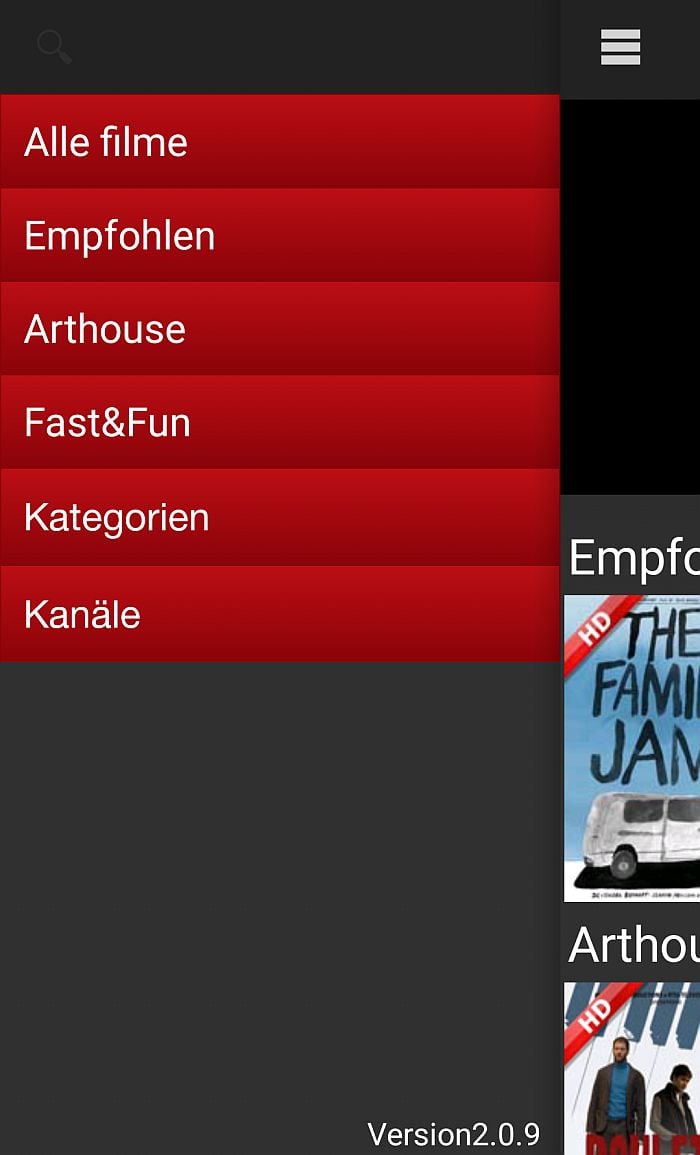This screenshot has height=1155, width=700.
Task: Show the Kanäle list
Action: (x=279, y=614)
